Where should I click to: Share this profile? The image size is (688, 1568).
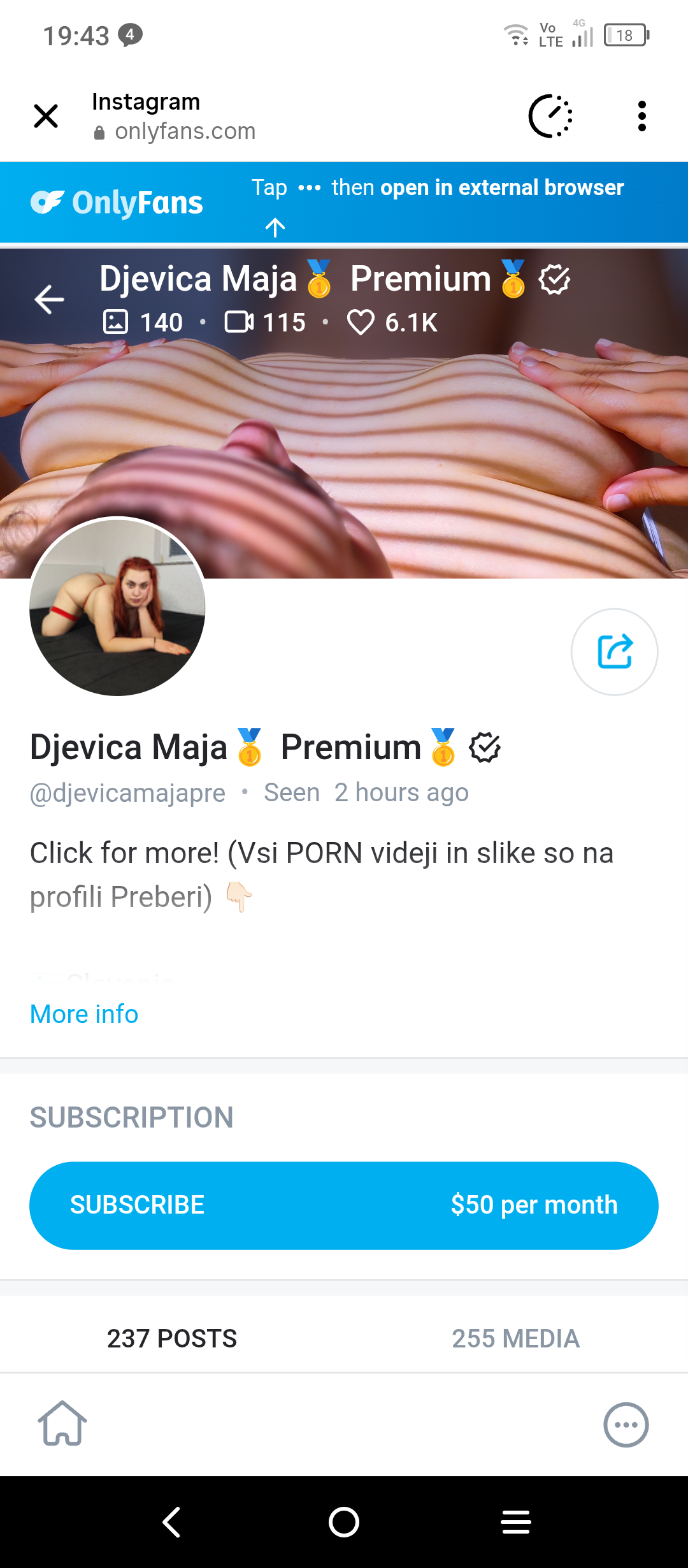click(x=614, y=651)
